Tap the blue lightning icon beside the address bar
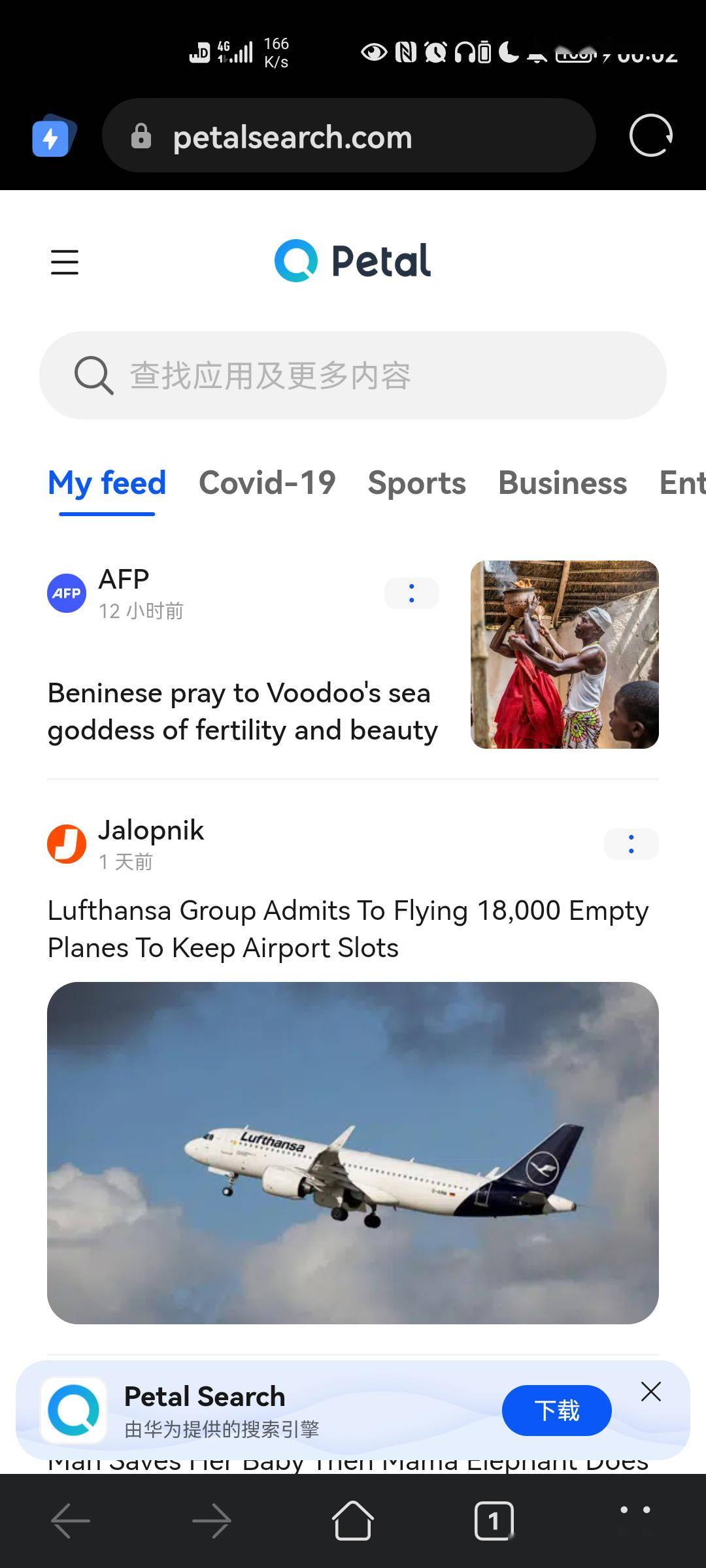The width and height of the screenshot is (706, 1568). pyautogui.click(x=54, y=136)
